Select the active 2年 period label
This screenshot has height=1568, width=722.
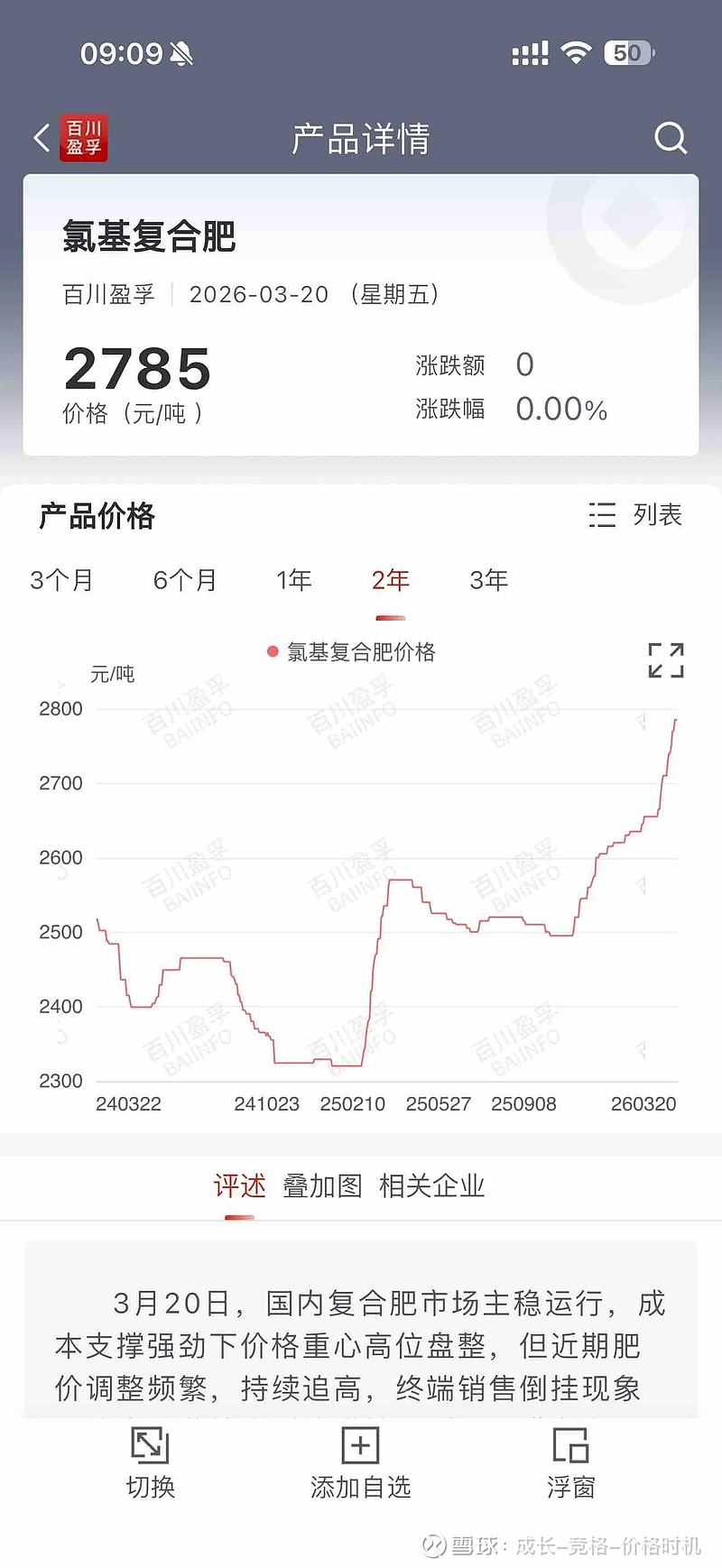(x=389, y=580)
